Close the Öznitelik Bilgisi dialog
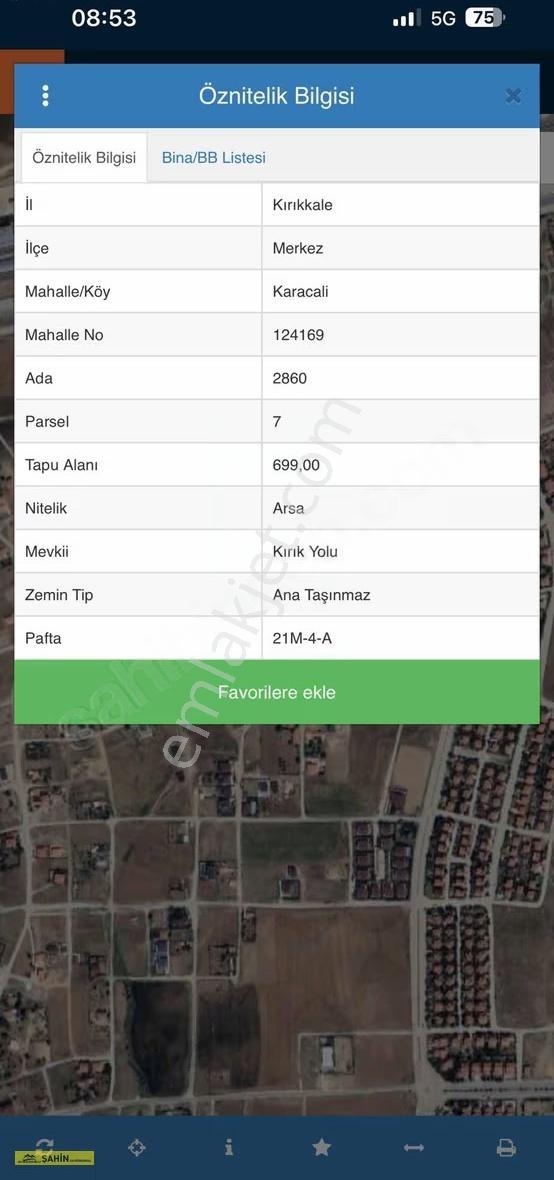 pos(513,96)
